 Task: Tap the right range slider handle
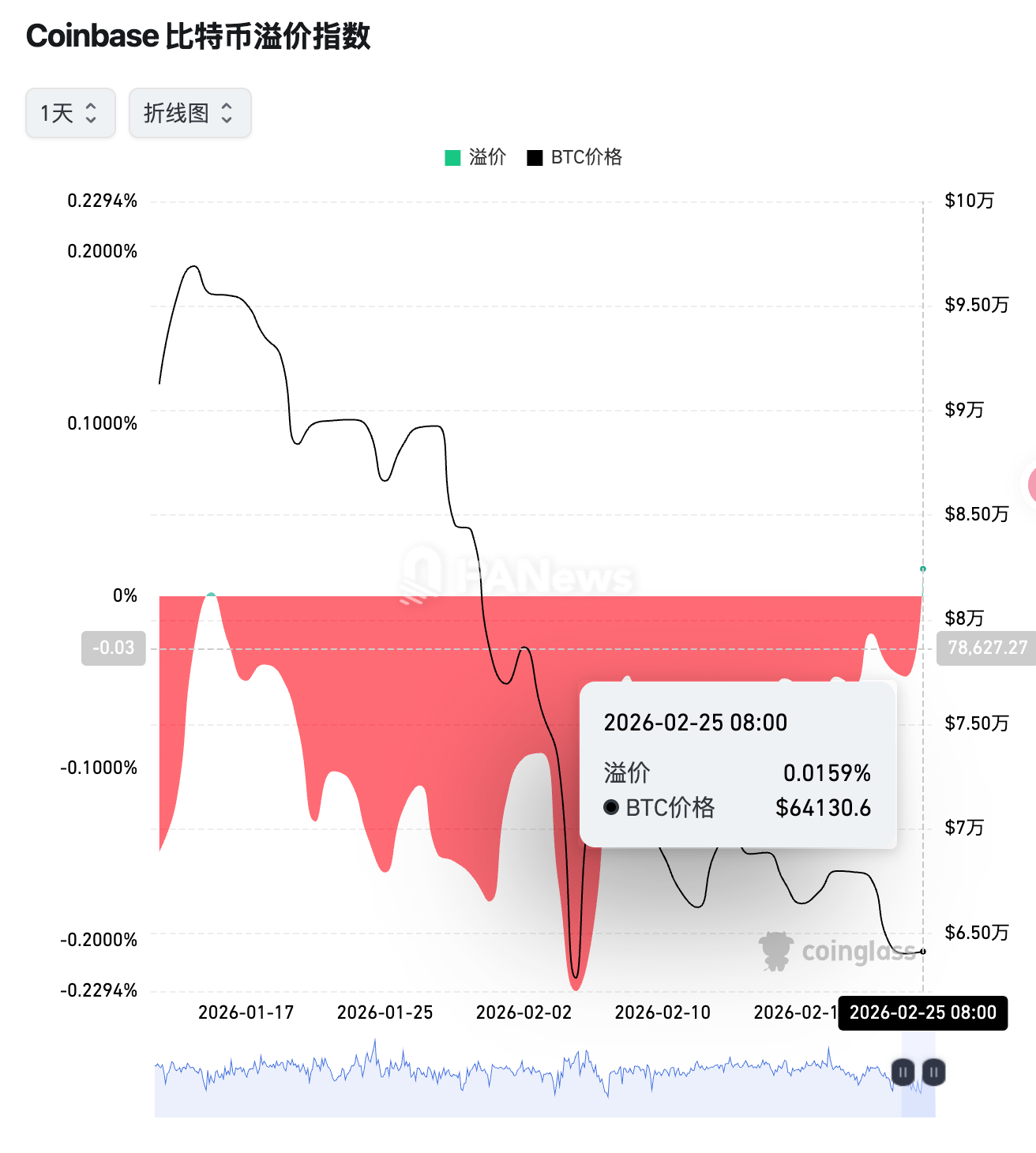click(933, 1072)
